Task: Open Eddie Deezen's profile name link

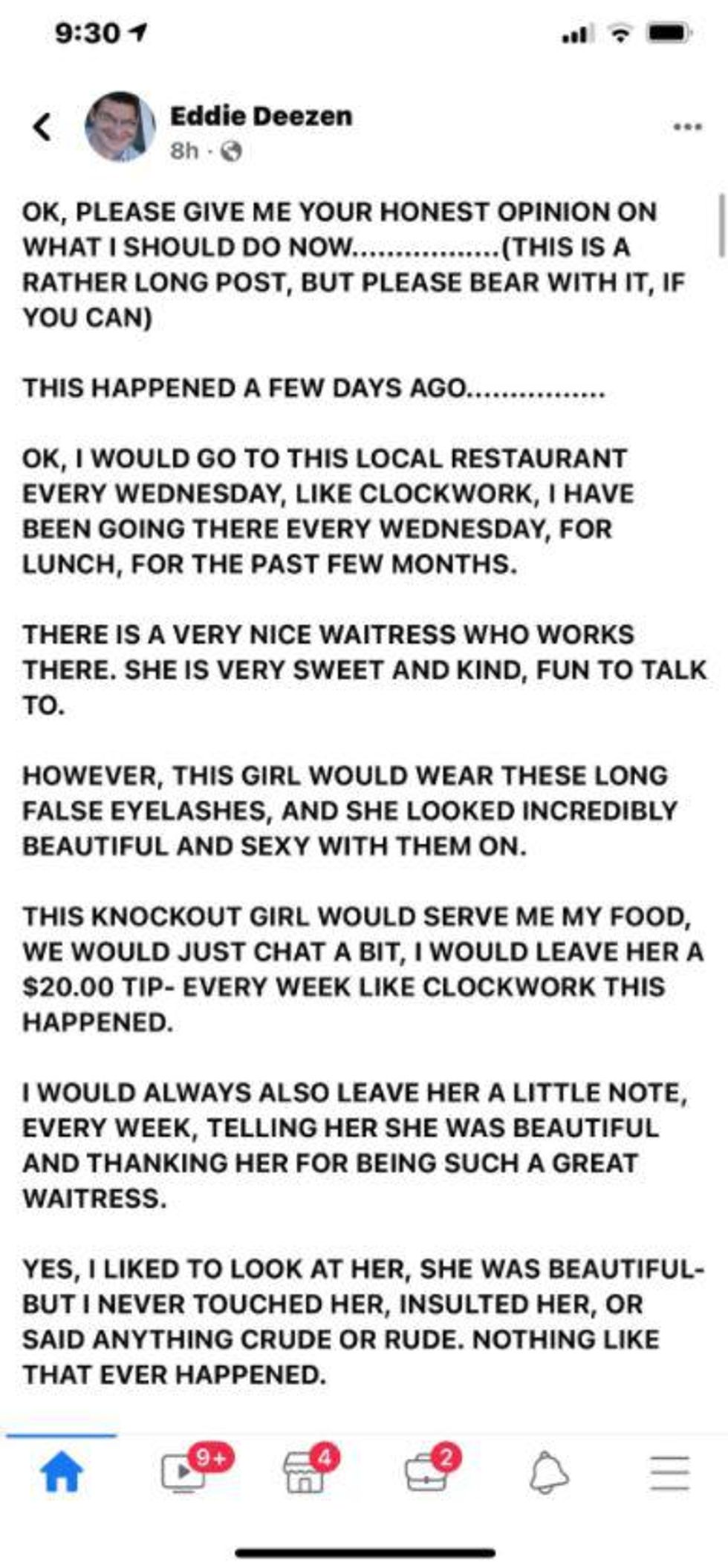Action: click(x=261, y=116)
